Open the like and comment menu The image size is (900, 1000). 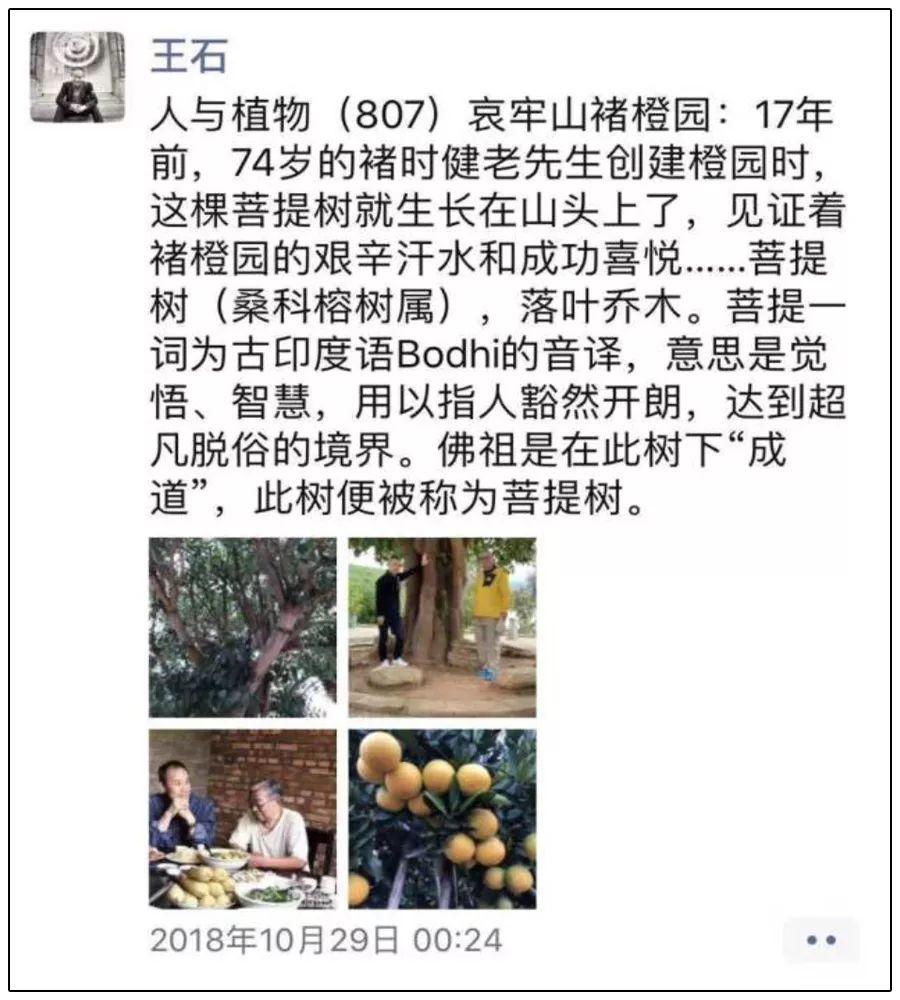(820, 940)
